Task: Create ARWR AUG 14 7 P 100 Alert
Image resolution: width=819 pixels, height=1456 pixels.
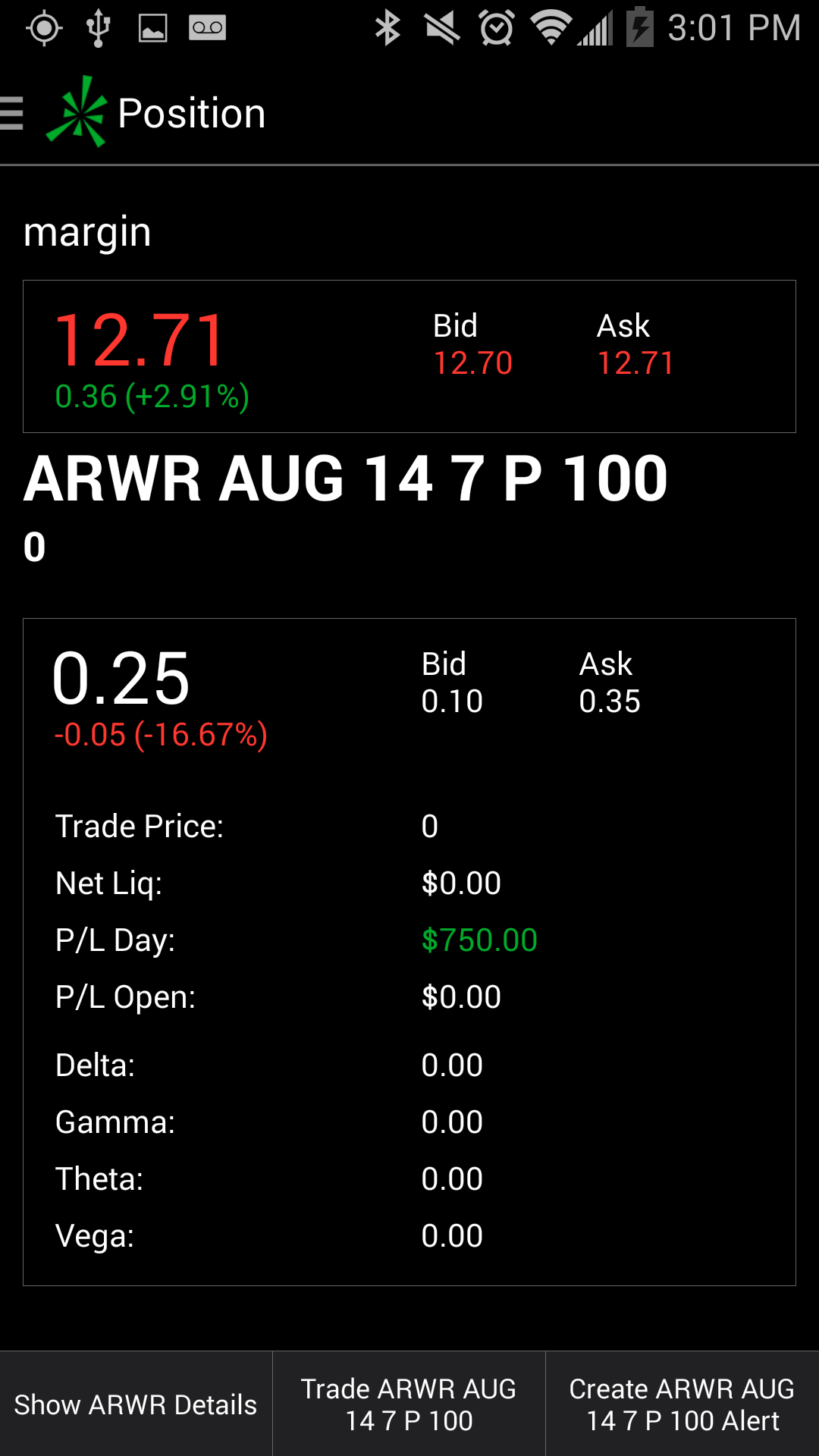Action: 682,1404
